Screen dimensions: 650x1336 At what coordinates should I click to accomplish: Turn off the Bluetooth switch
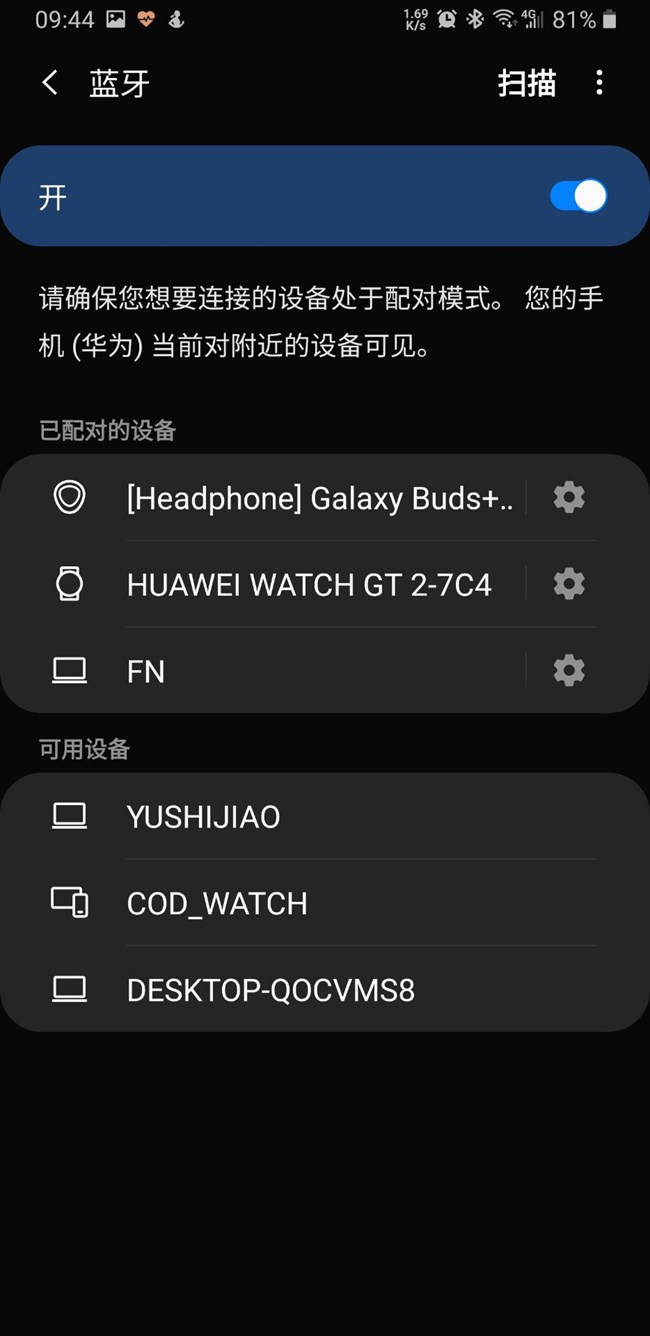pos(578,196)
